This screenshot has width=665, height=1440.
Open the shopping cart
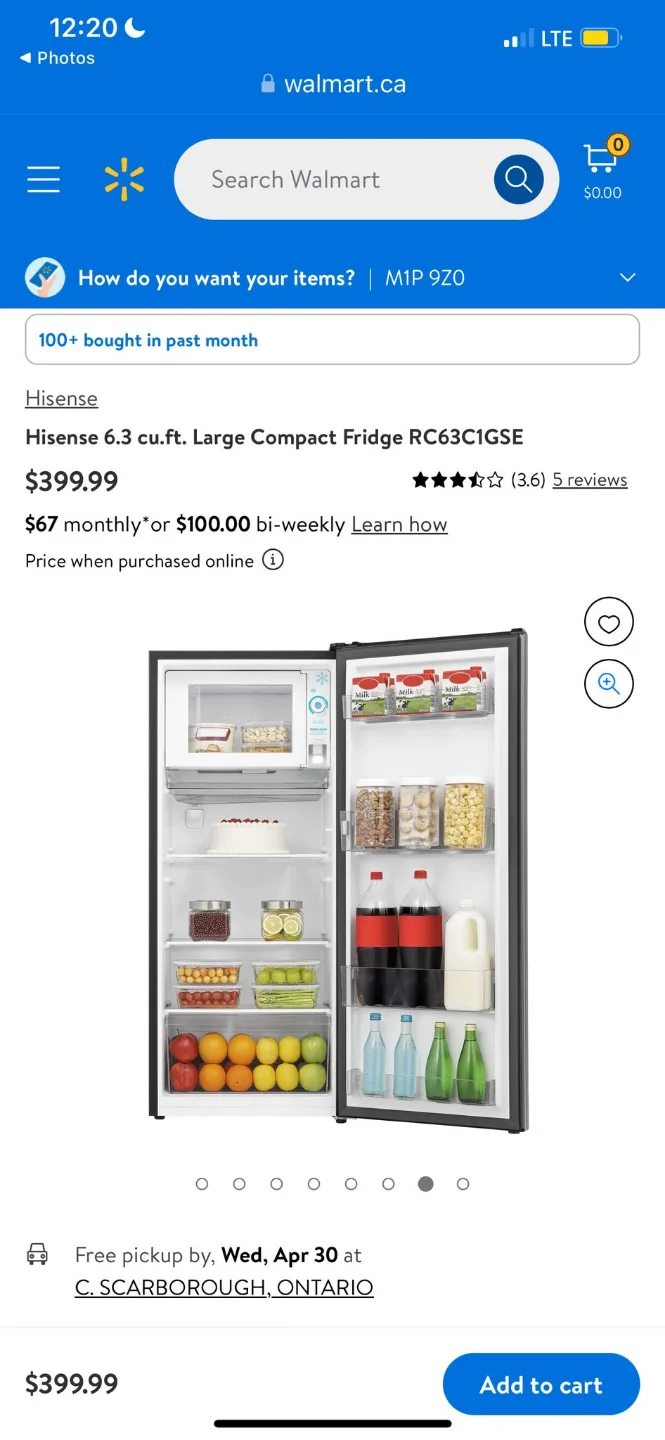coord(602,170)
